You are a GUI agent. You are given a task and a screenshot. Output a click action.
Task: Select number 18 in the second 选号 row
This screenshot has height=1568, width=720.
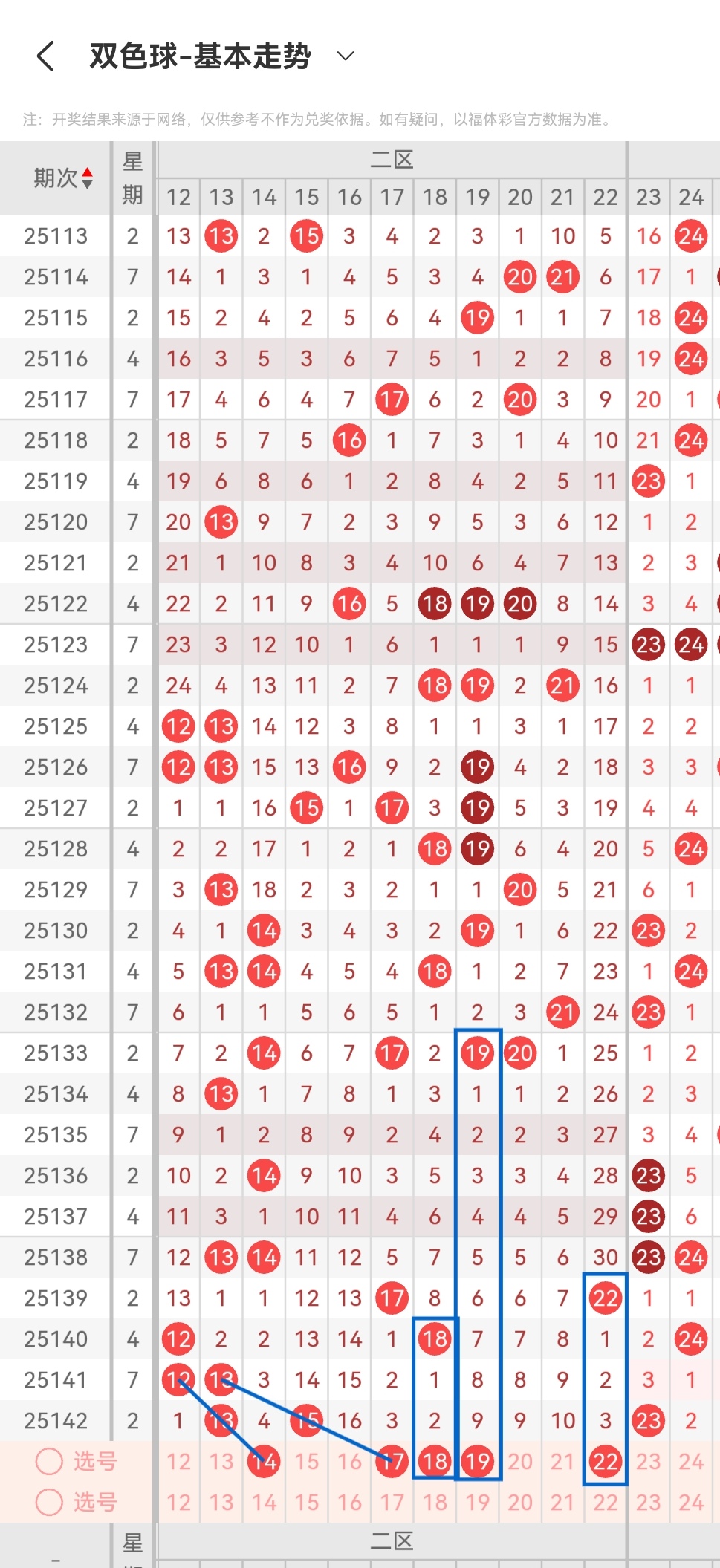coord(435,1501)
